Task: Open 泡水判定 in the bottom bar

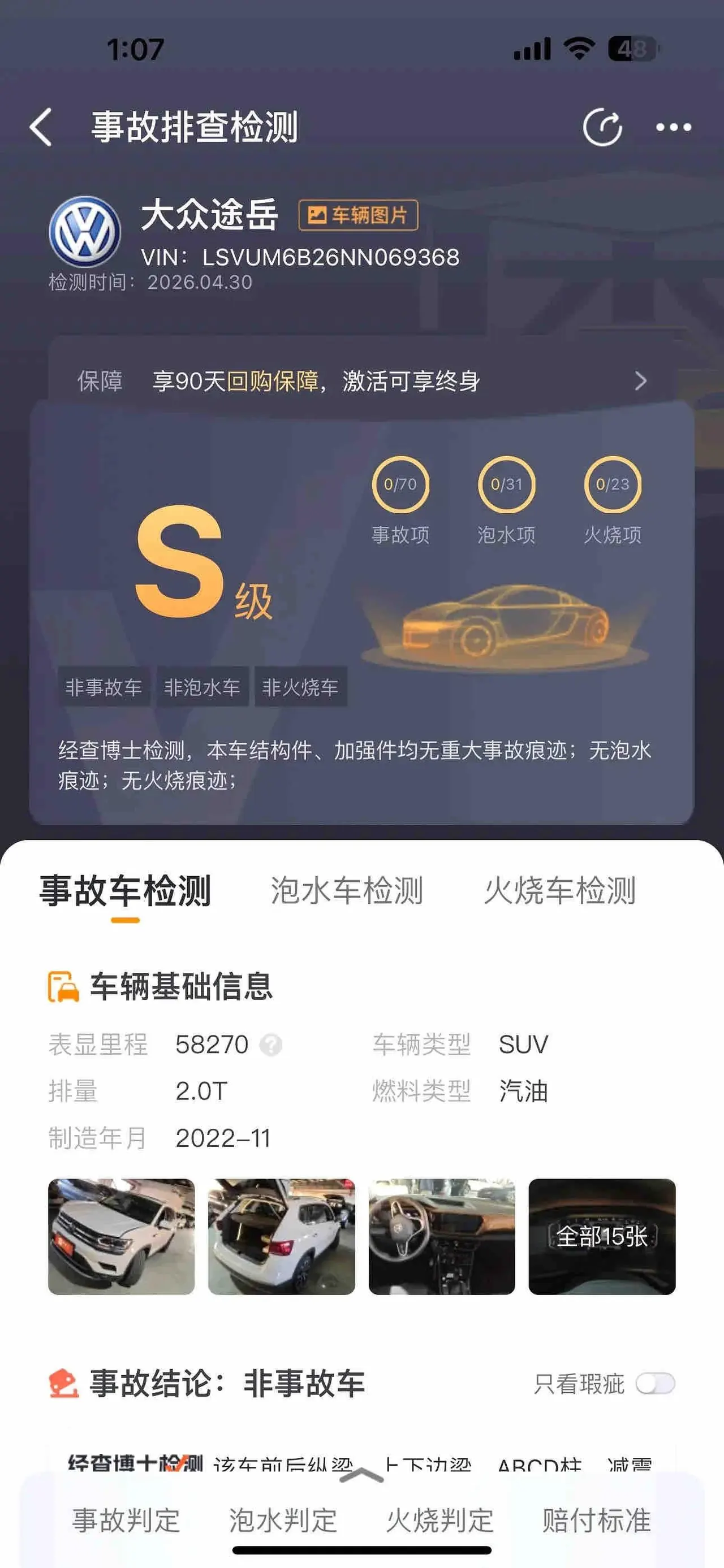Action: [283, 1520]
